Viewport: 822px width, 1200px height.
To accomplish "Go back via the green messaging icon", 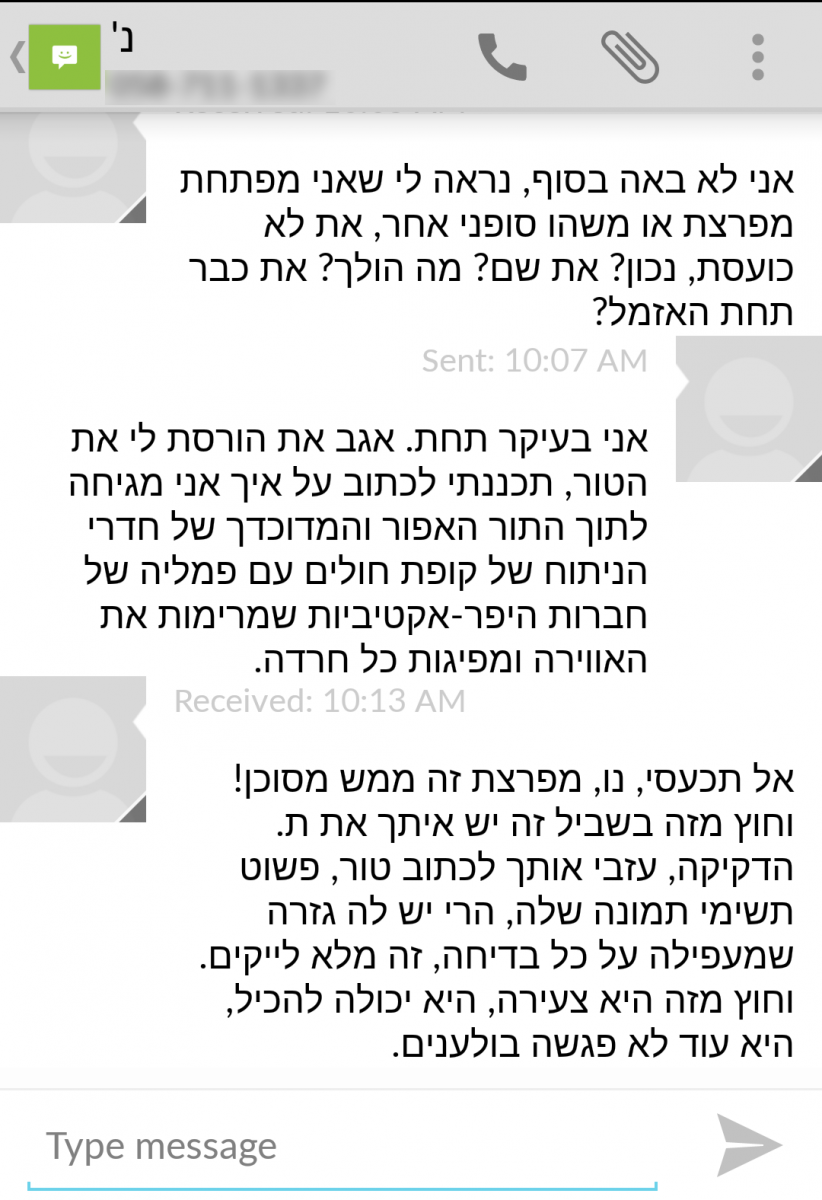I will tap(64, 58).
